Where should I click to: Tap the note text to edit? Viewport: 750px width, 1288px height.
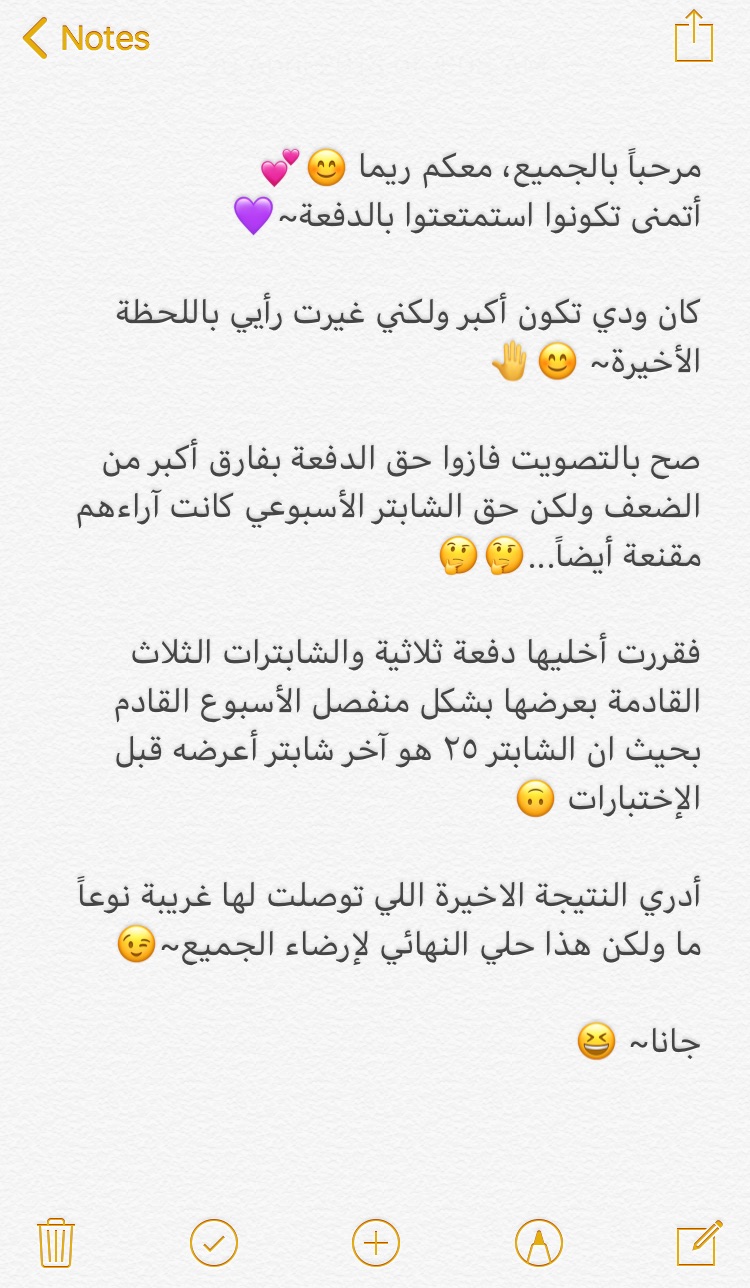[400, 600]
